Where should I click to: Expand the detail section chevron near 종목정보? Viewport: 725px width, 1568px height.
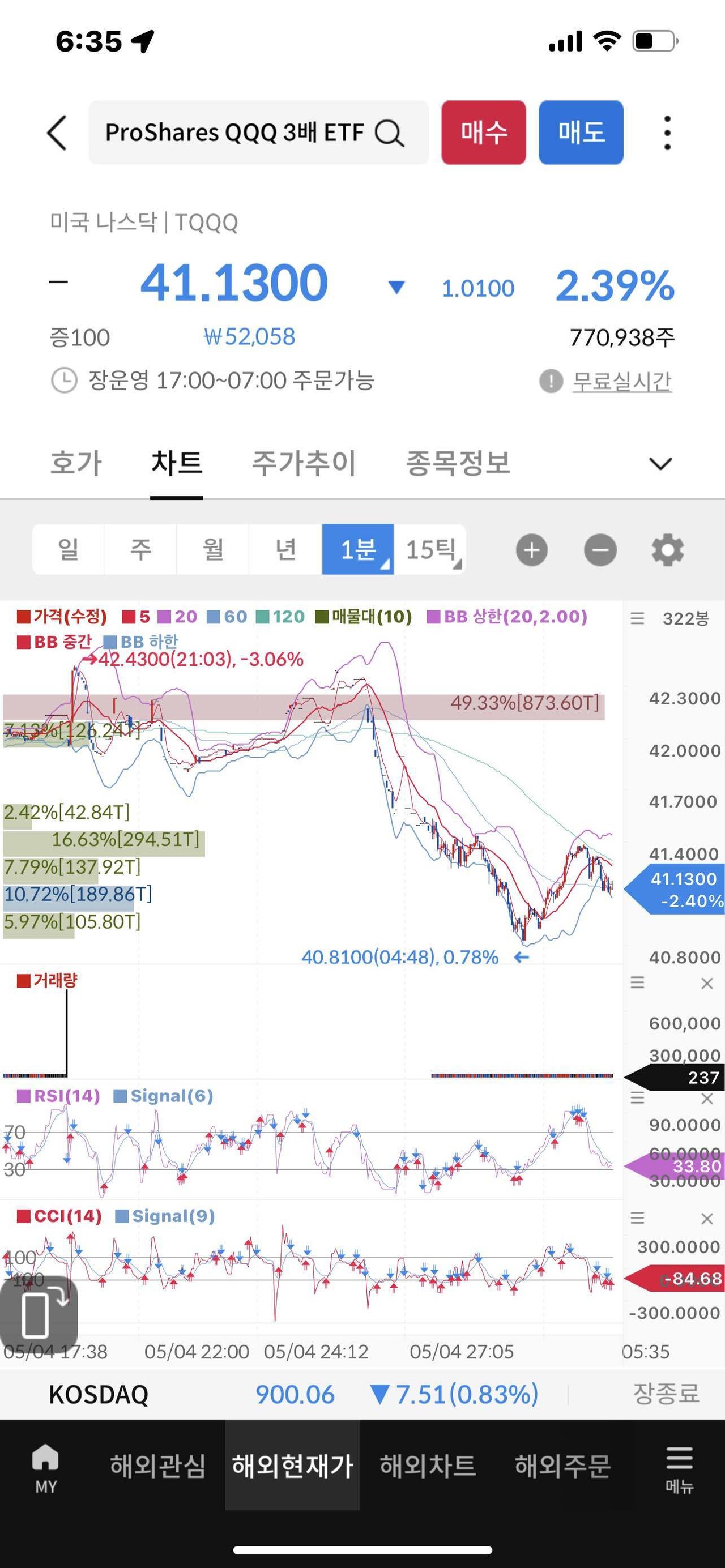(661, 464)
